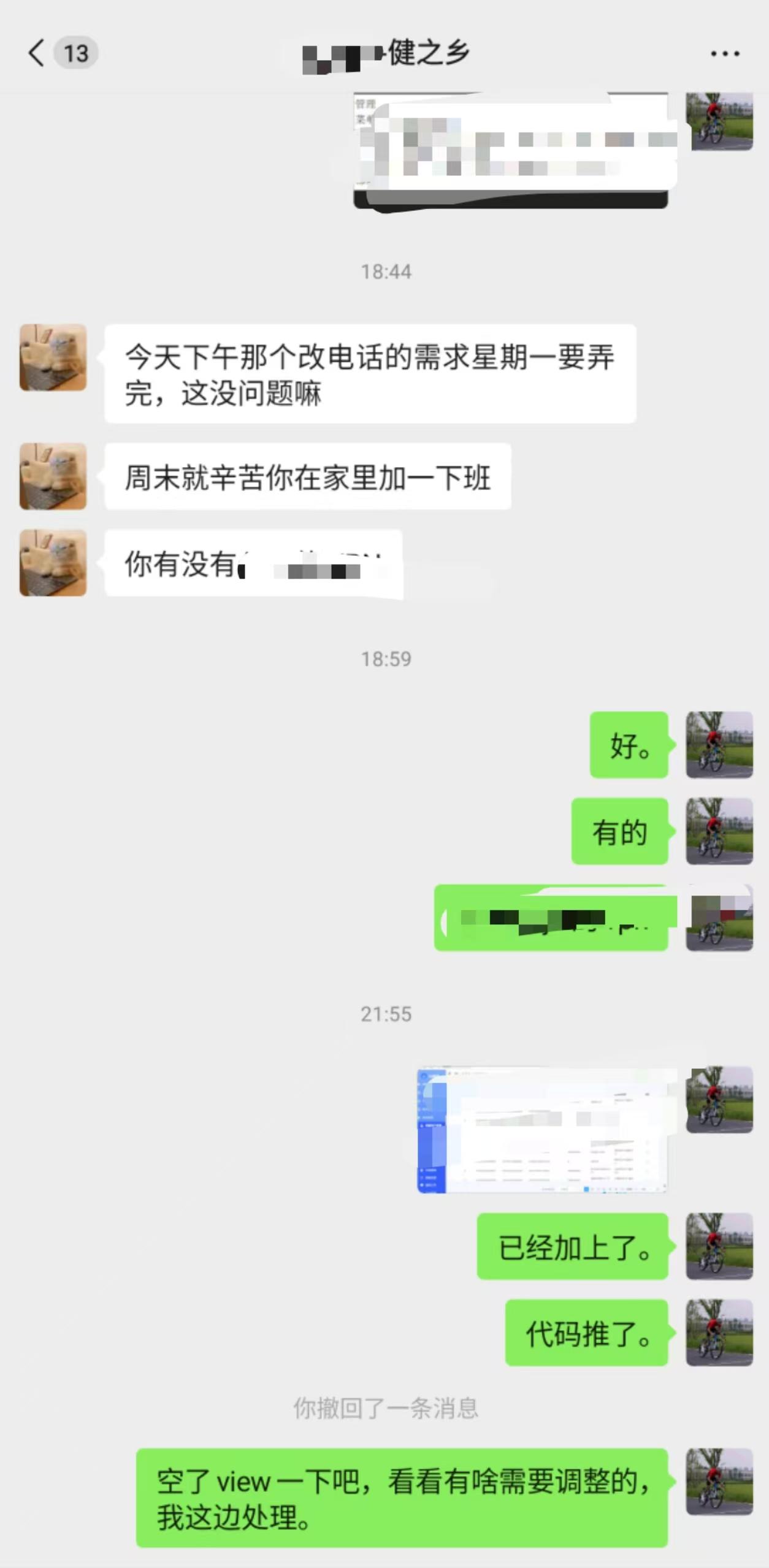Viewport: 769px width, 1568px height.
Task: Tap your own avatar beside 代码推了
Action: (719, 1333)
